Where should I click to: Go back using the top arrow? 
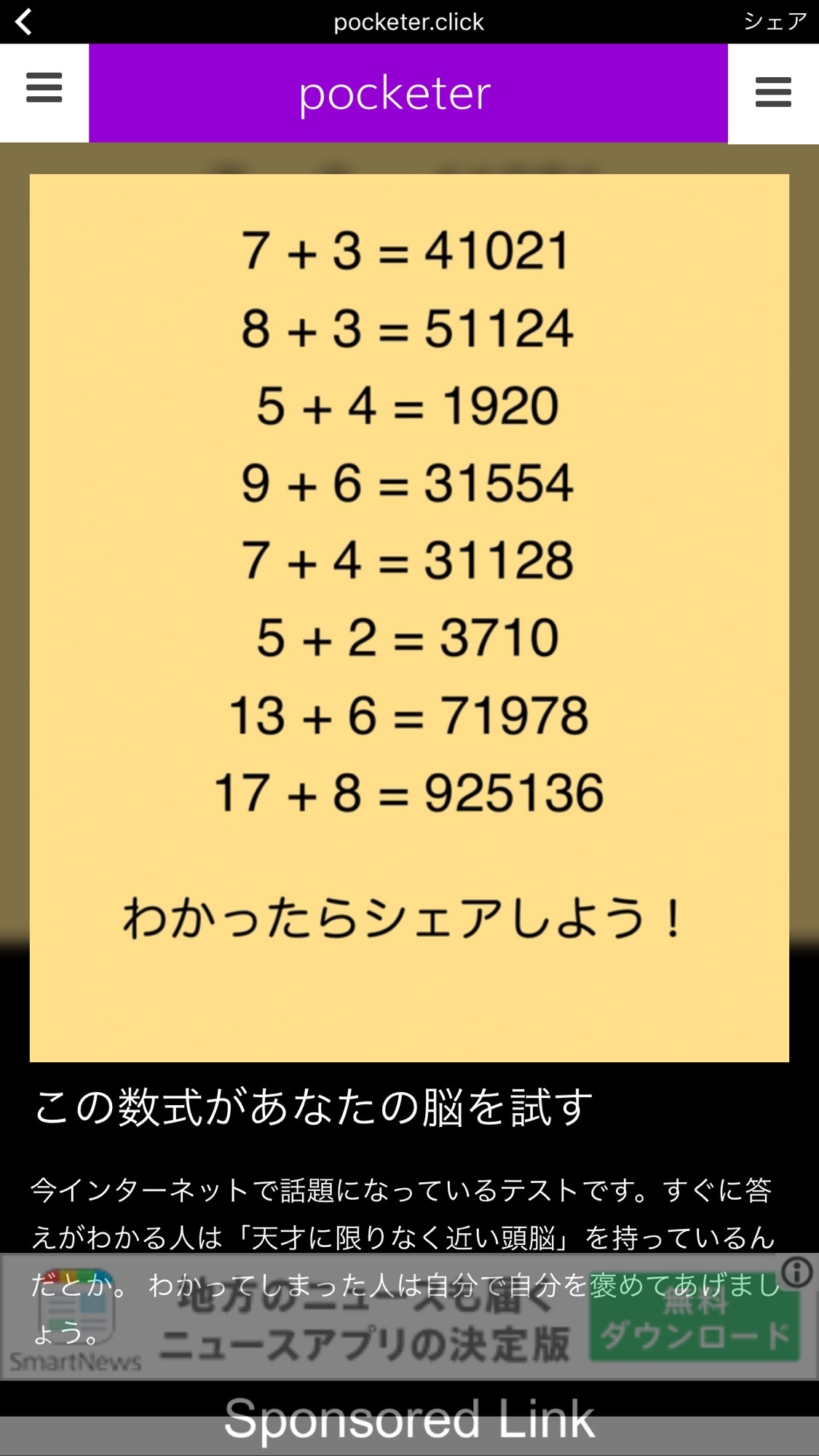coord(24,22)
